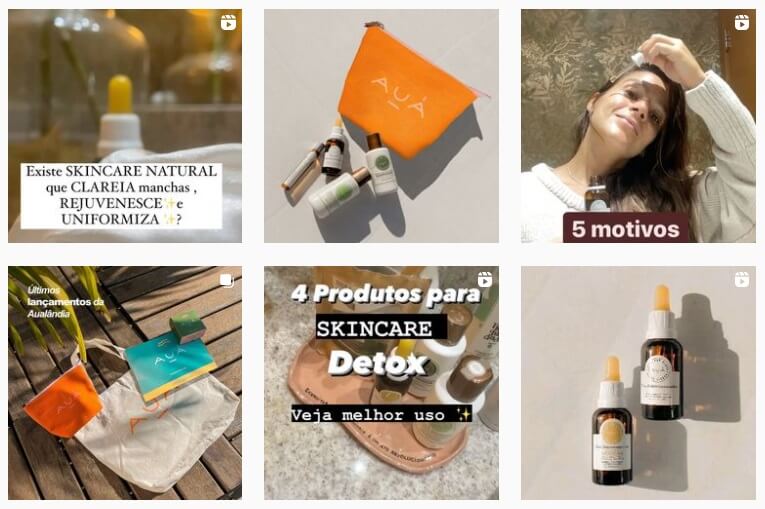Open the 'Existe SKINCARE NATURAL' reel post

[x=125, y=126]
